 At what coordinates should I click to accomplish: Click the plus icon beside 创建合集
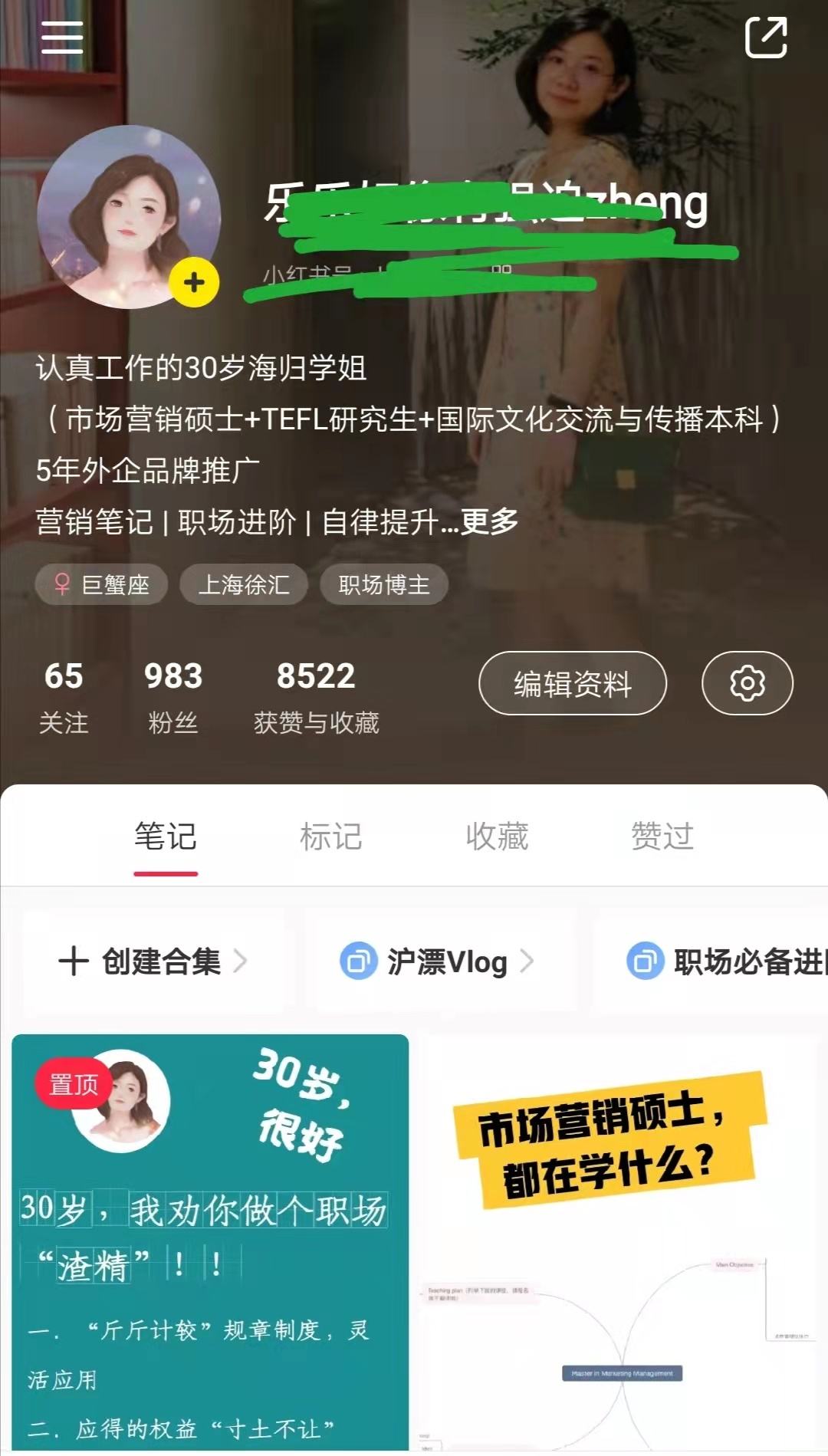click(73, 961)
